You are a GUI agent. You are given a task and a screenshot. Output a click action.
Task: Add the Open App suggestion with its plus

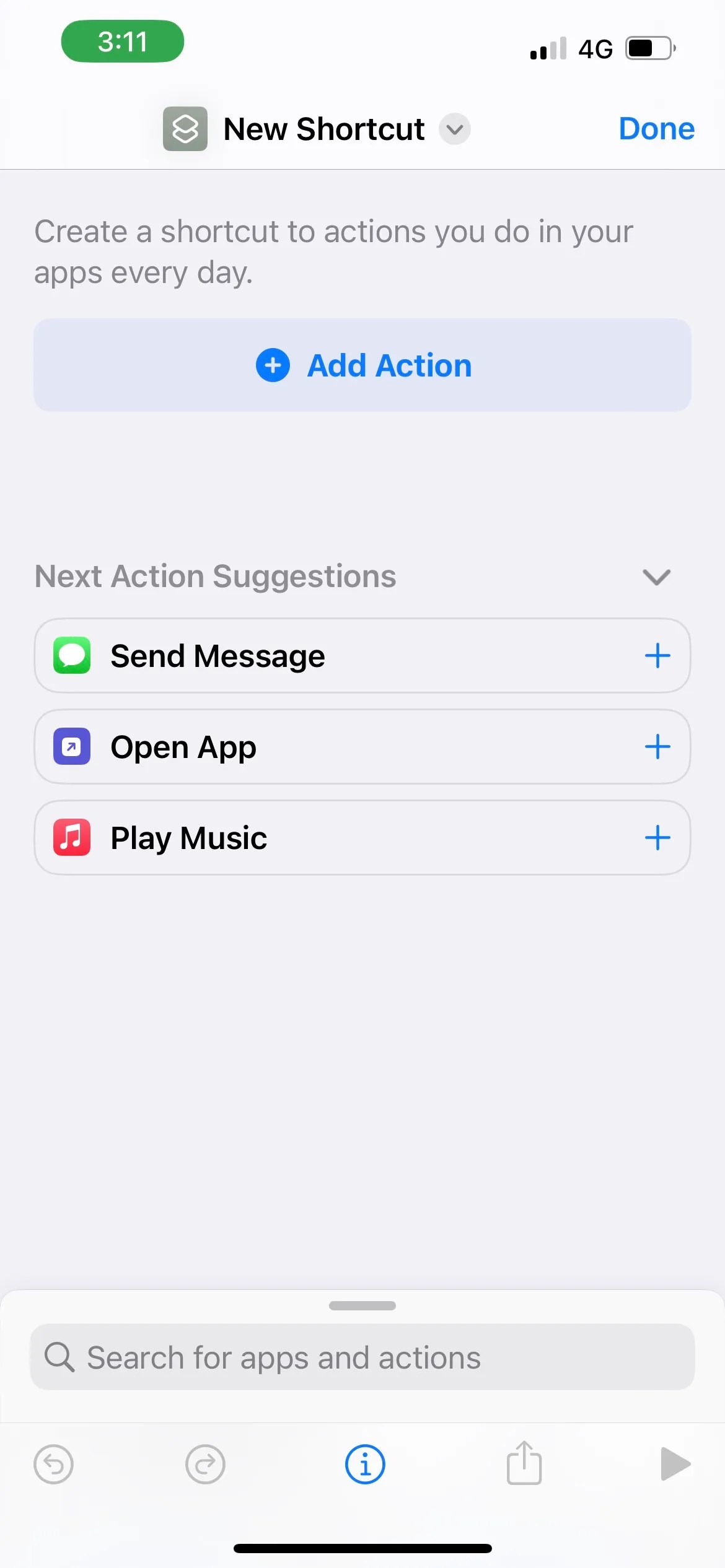click(657, 747)
